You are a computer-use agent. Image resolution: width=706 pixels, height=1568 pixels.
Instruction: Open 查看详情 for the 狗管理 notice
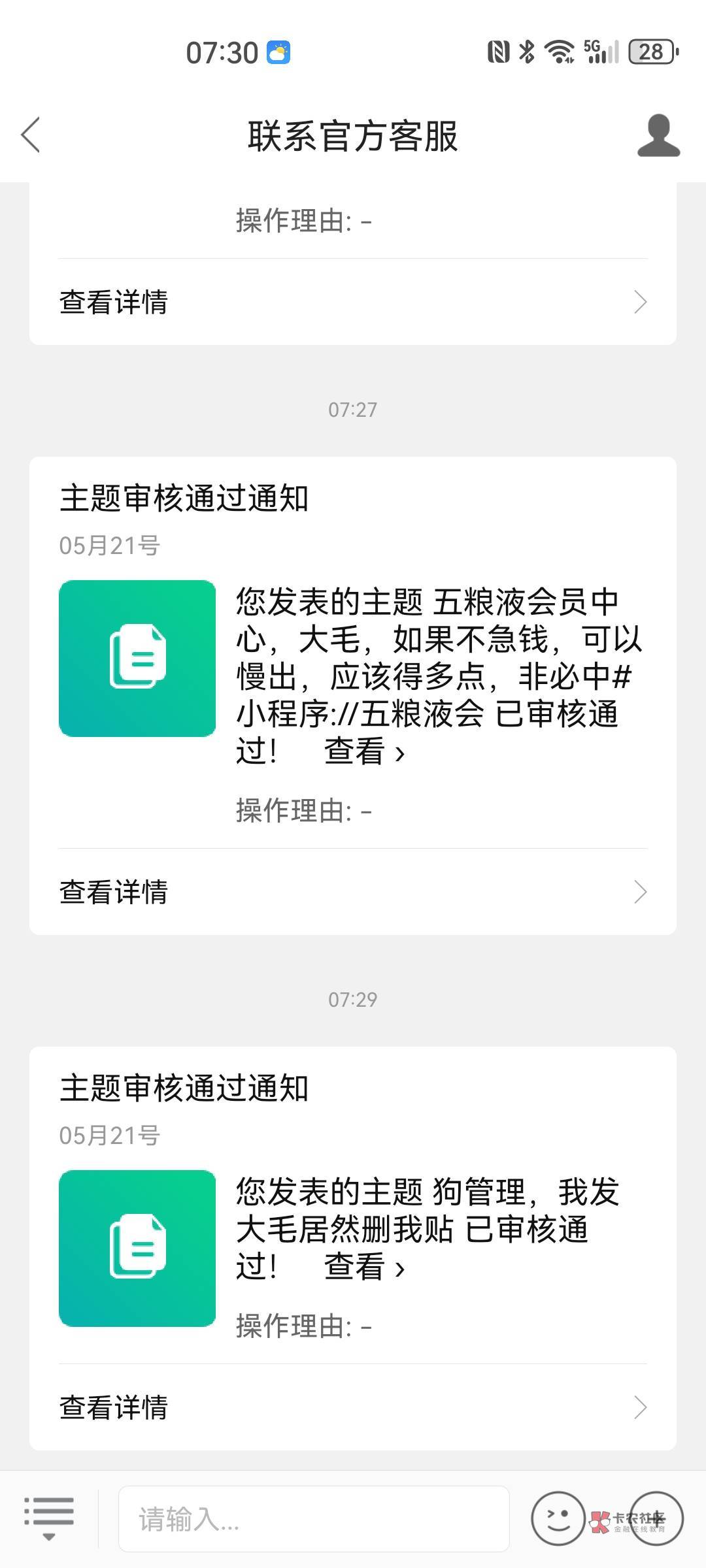pos(353,1407)
